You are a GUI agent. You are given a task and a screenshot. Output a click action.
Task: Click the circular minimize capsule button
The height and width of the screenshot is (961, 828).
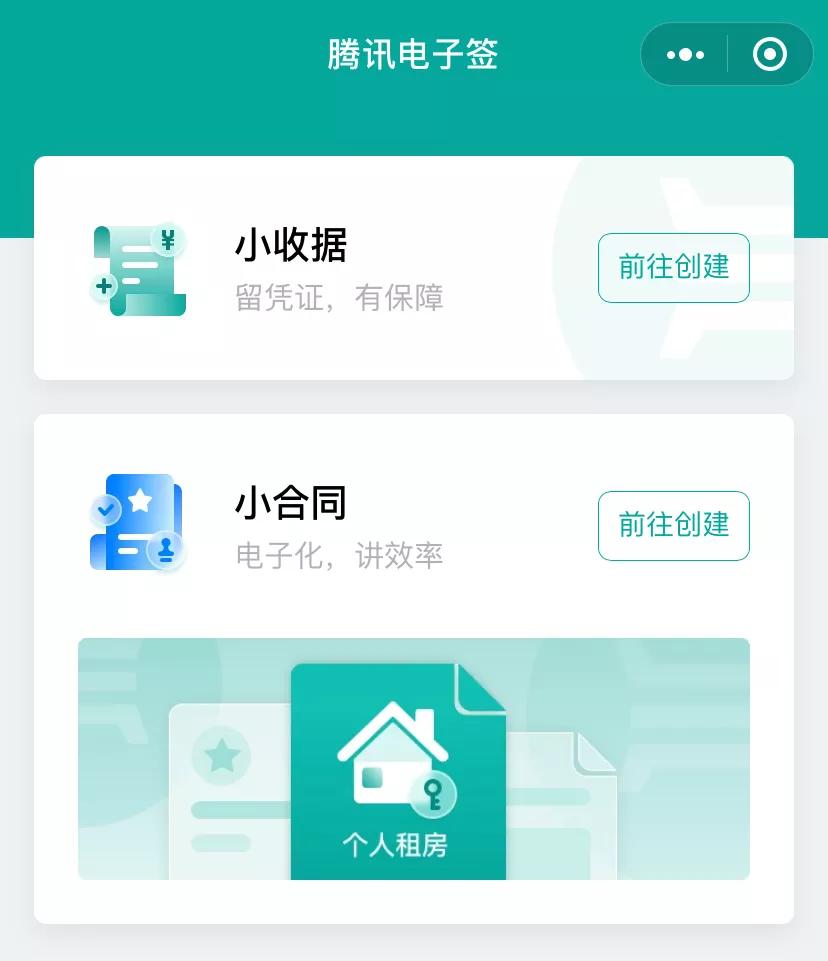[x=768, y=54]
